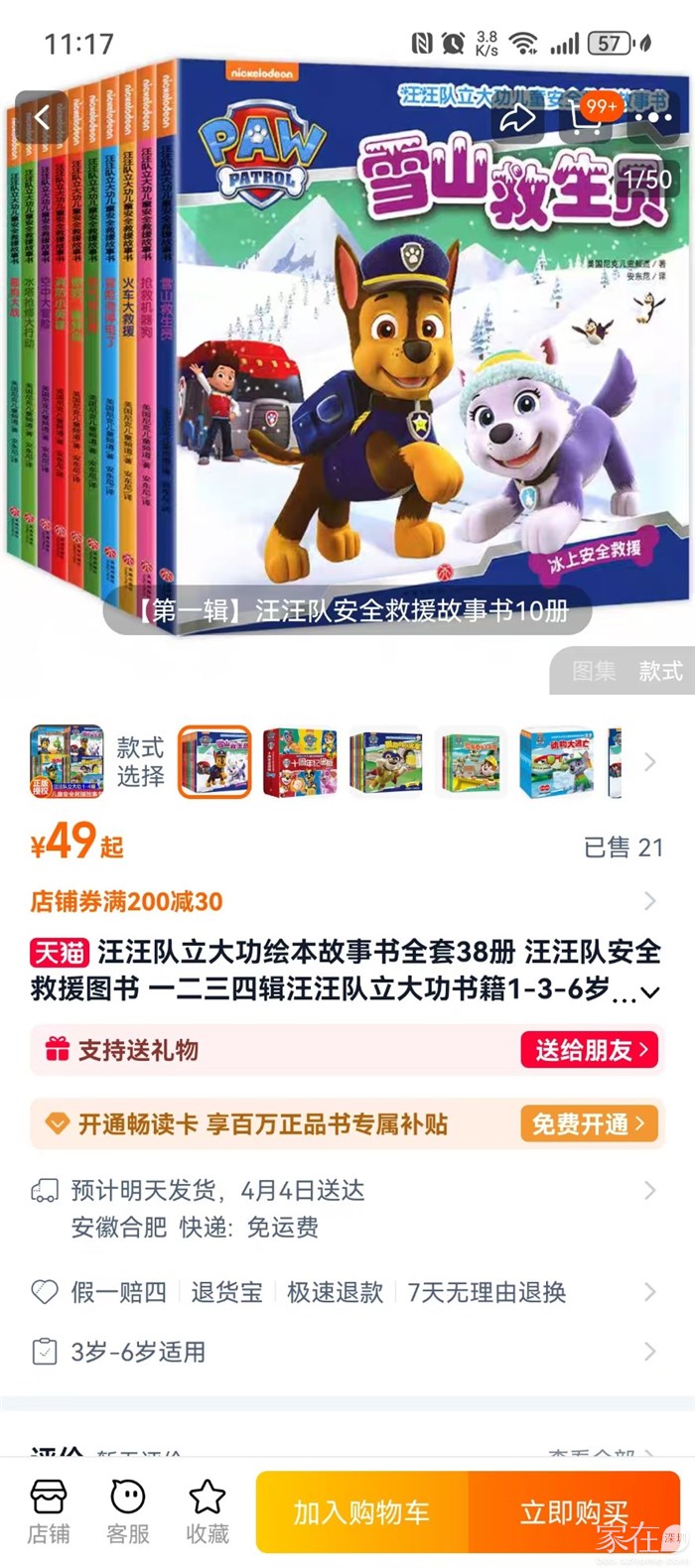Tap 立即购买 to buy now
This screenshot has width=695, height=1568.
pos(573,1512)
